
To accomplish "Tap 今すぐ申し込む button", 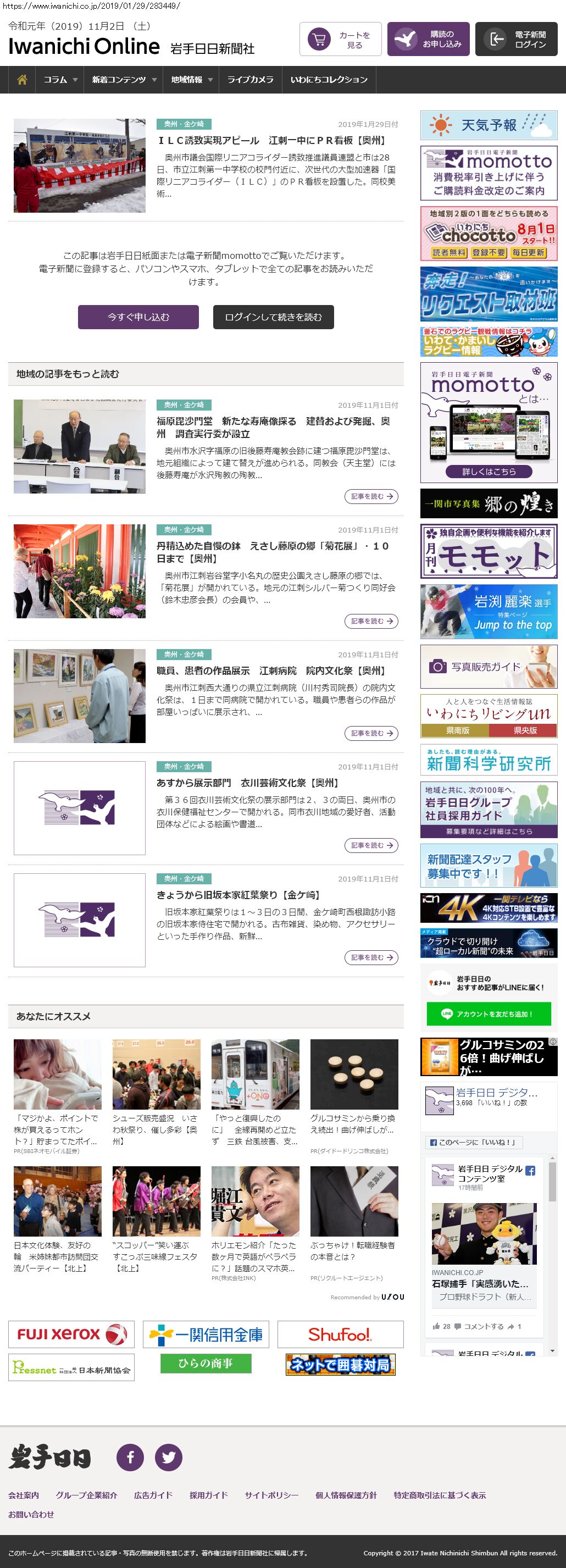I will (138, 317).
